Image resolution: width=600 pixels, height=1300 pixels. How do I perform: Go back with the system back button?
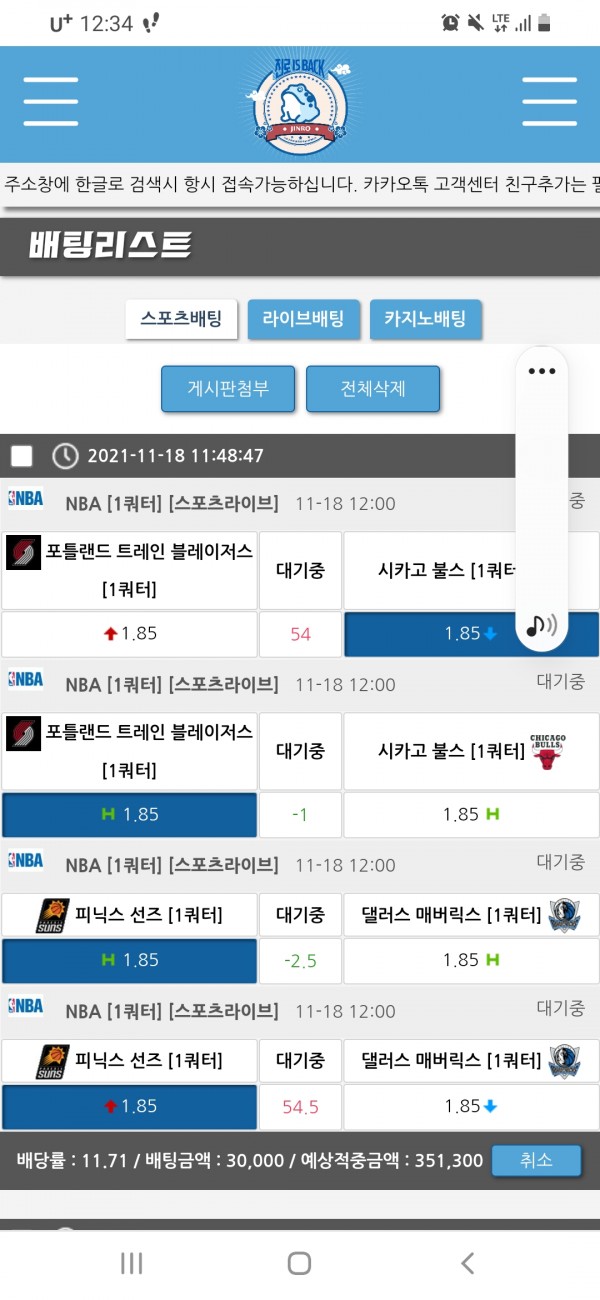(x=467, y=1263)
